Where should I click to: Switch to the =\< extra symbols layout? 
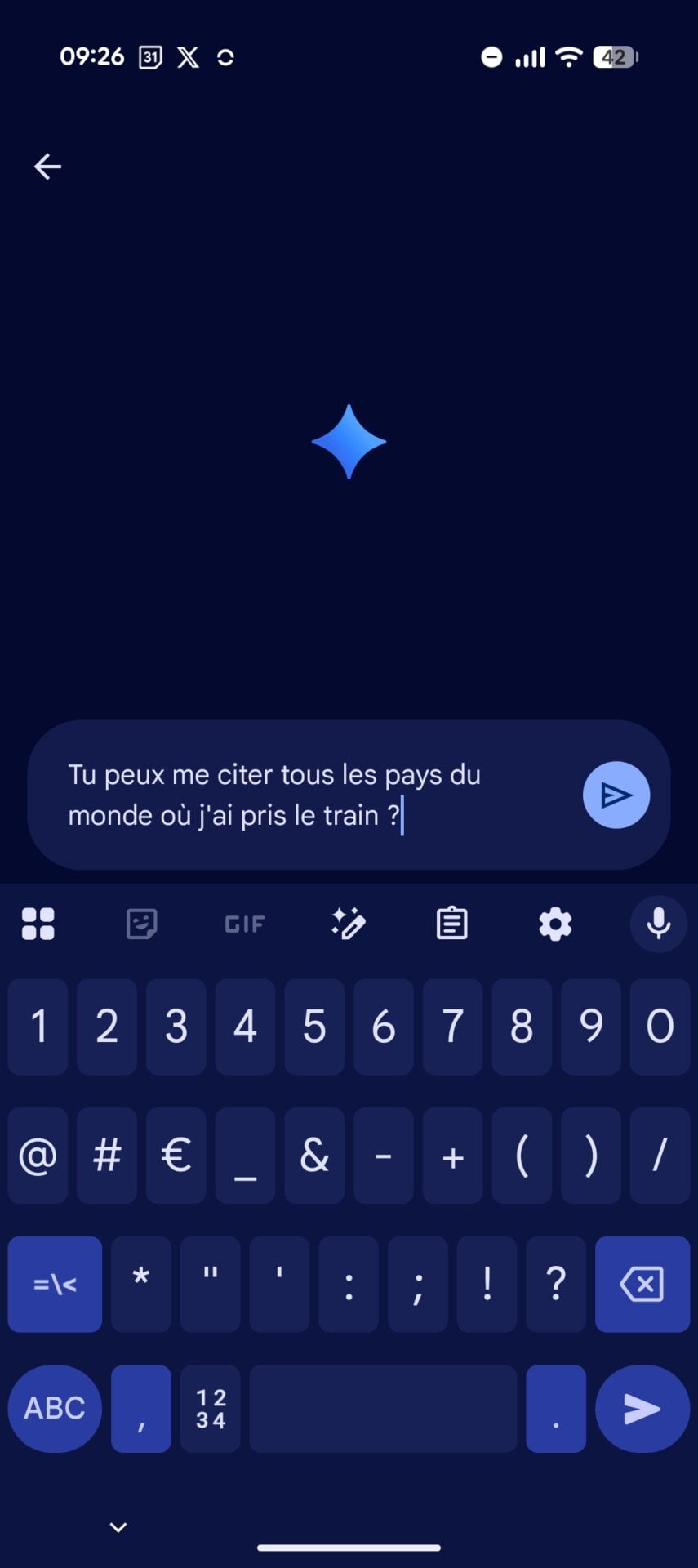click(x=55, y=1284)
